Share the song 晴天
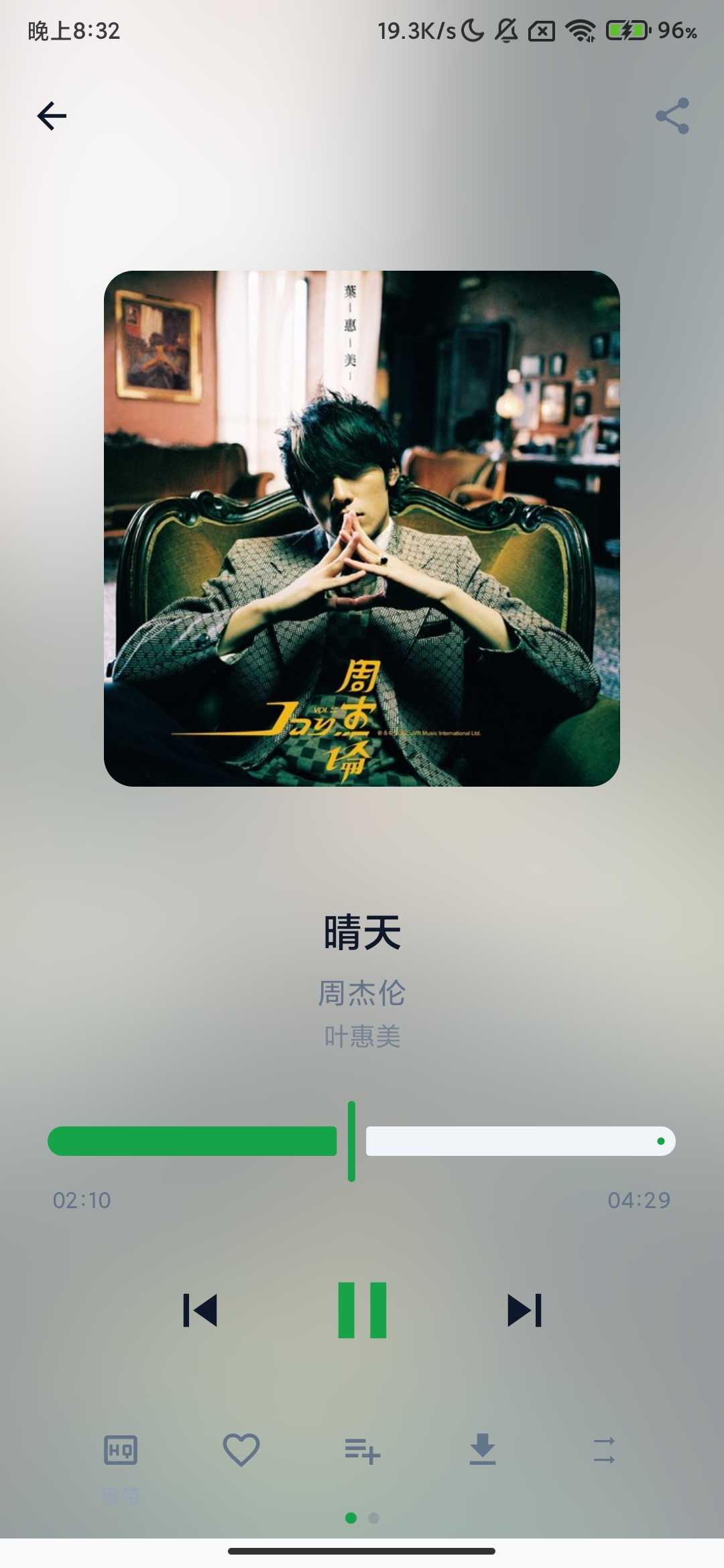Image resolution: width=724 pixels, height=1568 pixels. pyautogui.click(x=672, y=116)
